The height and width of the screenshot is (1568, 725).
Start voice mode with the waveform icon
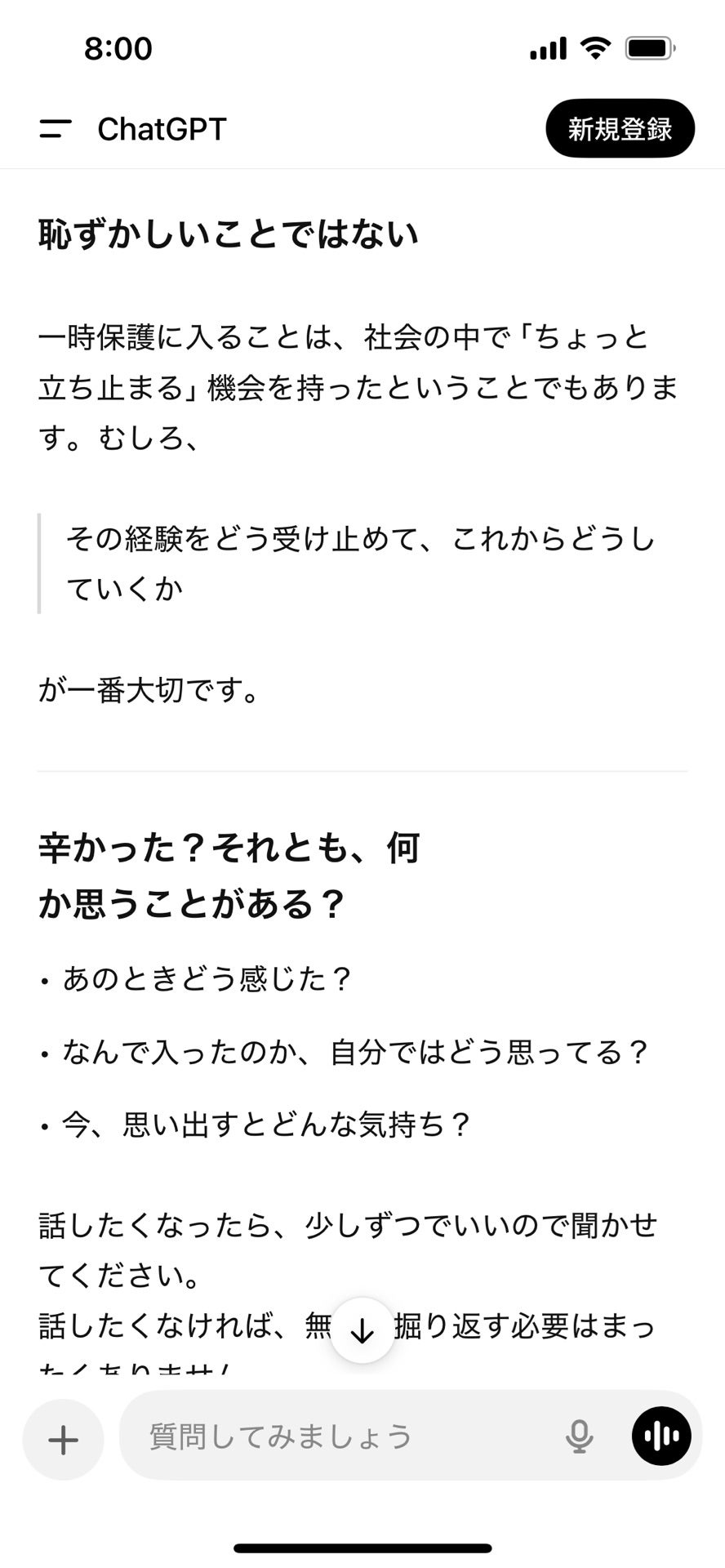pyautogui.click(x=660, y=1435)
